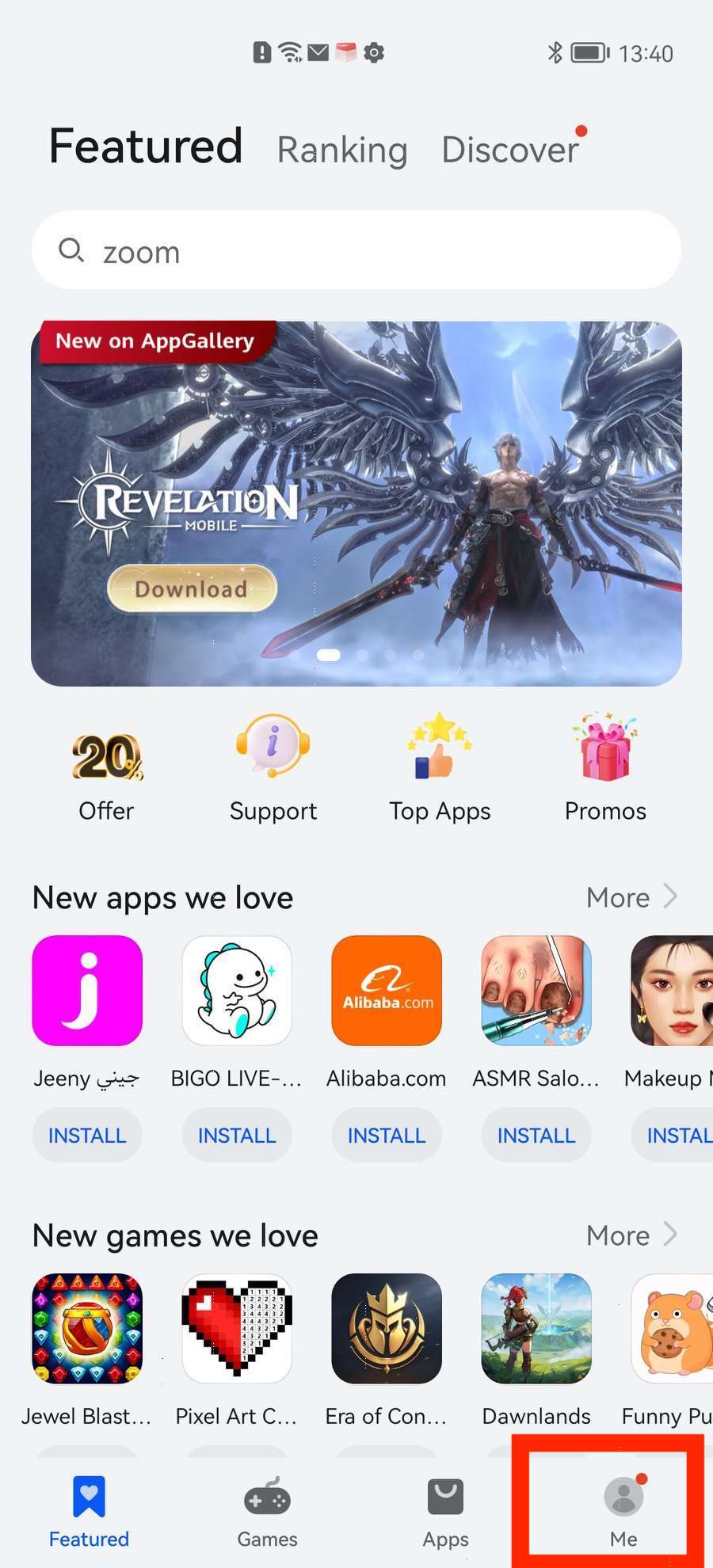Switch to the Ranking tab

tap(341, 150)
